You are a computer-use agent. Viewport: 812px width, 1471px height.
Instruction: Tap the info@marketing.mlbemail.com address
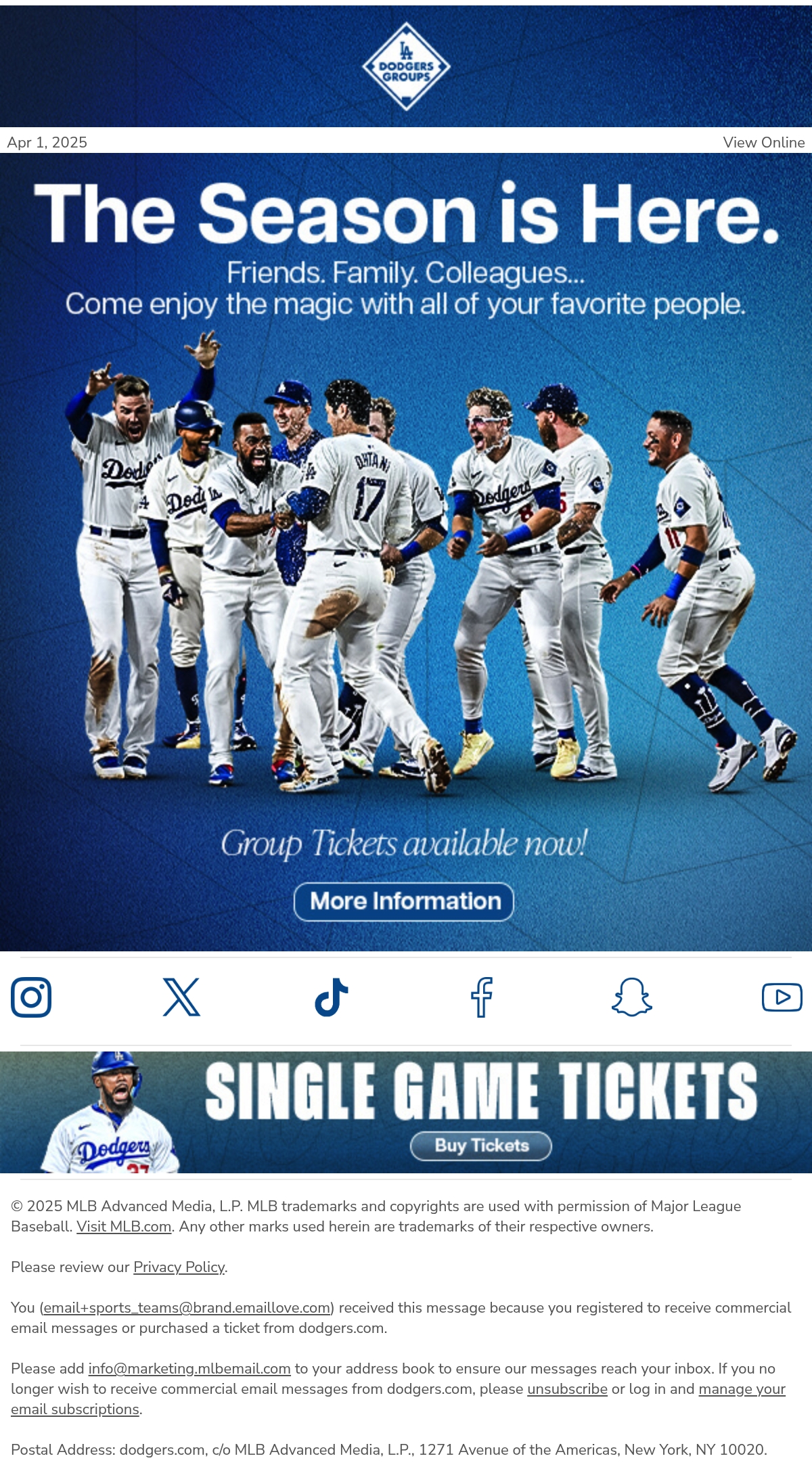click(x=189, y=1368)
